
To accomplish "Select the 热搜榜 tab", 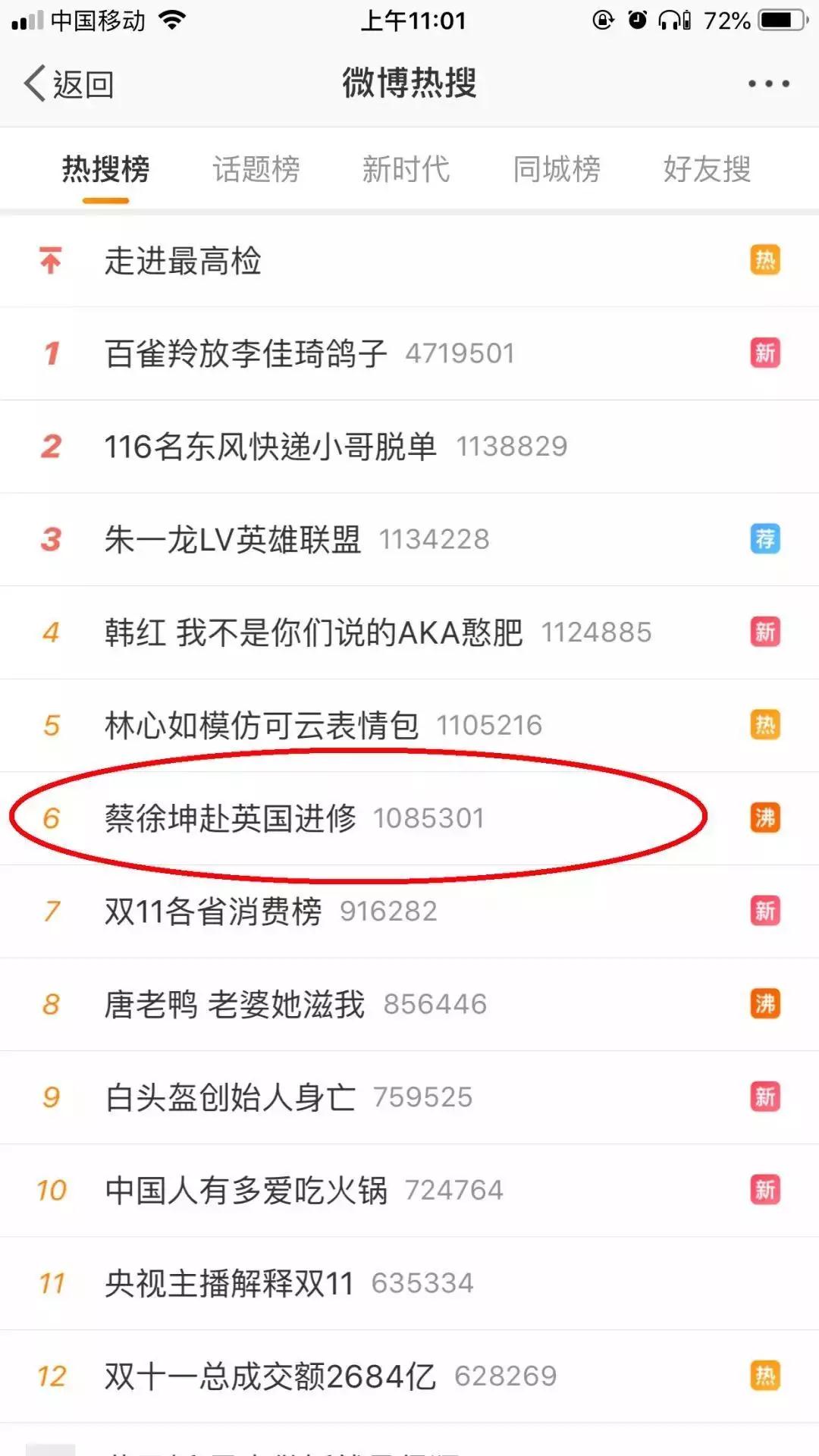I will point(106,169).
